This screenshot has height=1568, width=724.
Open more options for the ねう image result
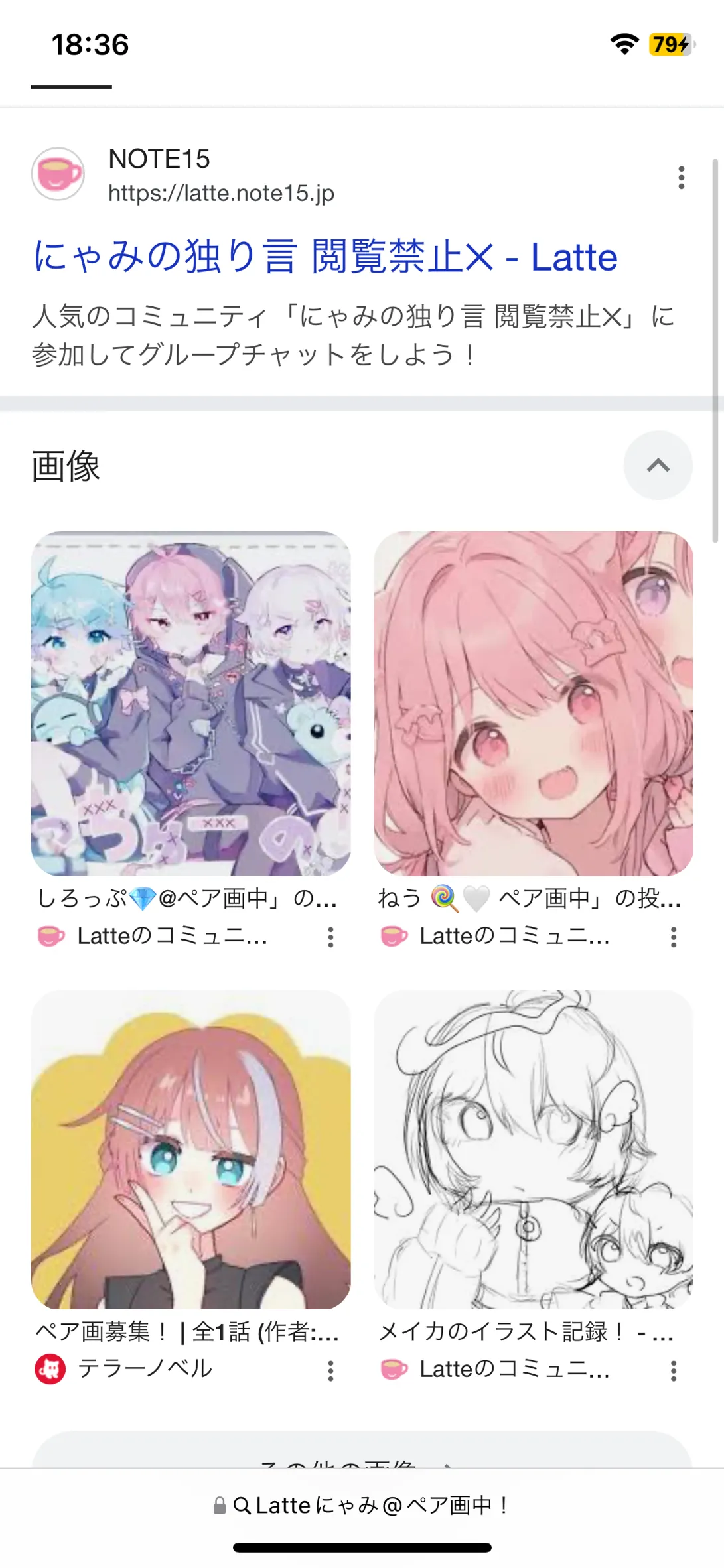tap(674, 937)
